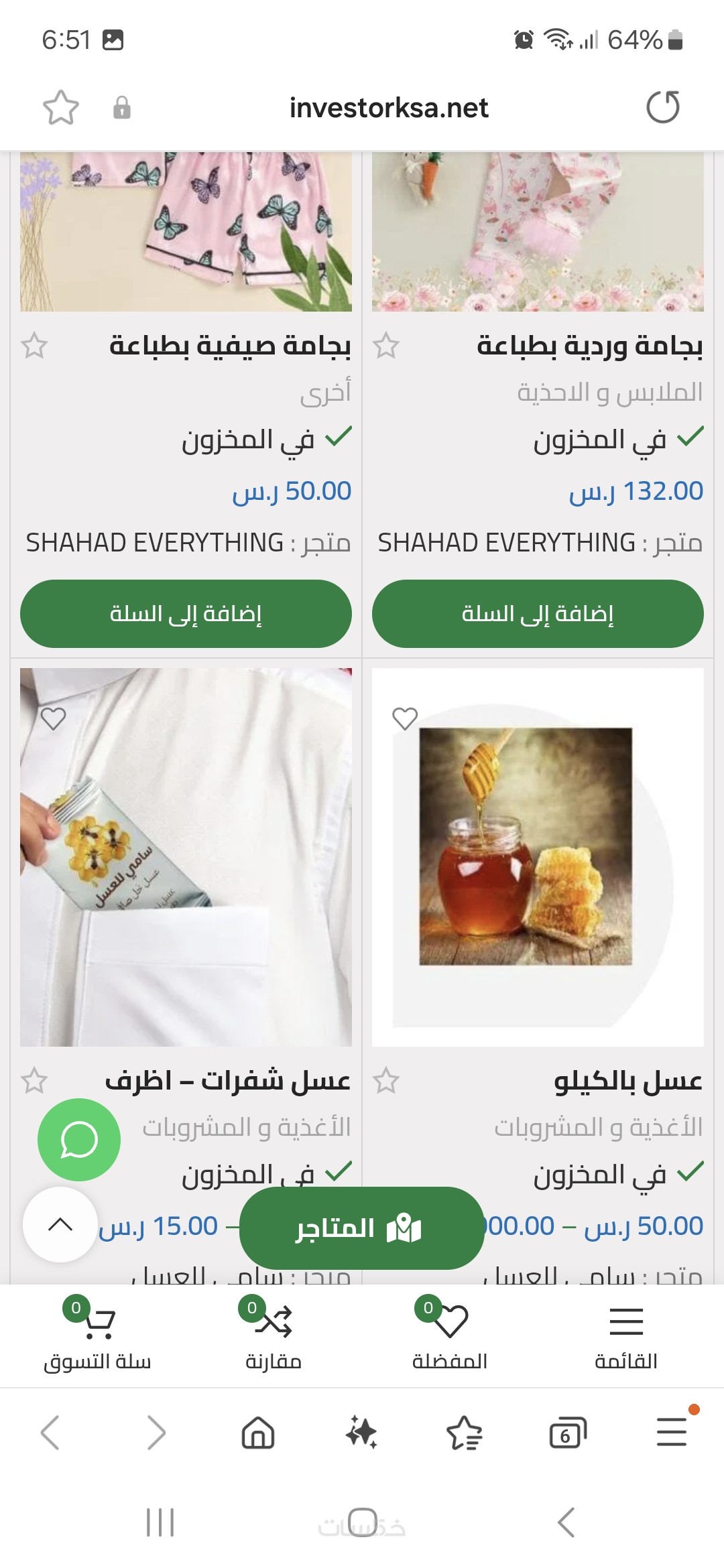Open the عسل شفرات – اظرف product image
The width and height of the screenshot is (724, 1568).
(x=186, y=858)
